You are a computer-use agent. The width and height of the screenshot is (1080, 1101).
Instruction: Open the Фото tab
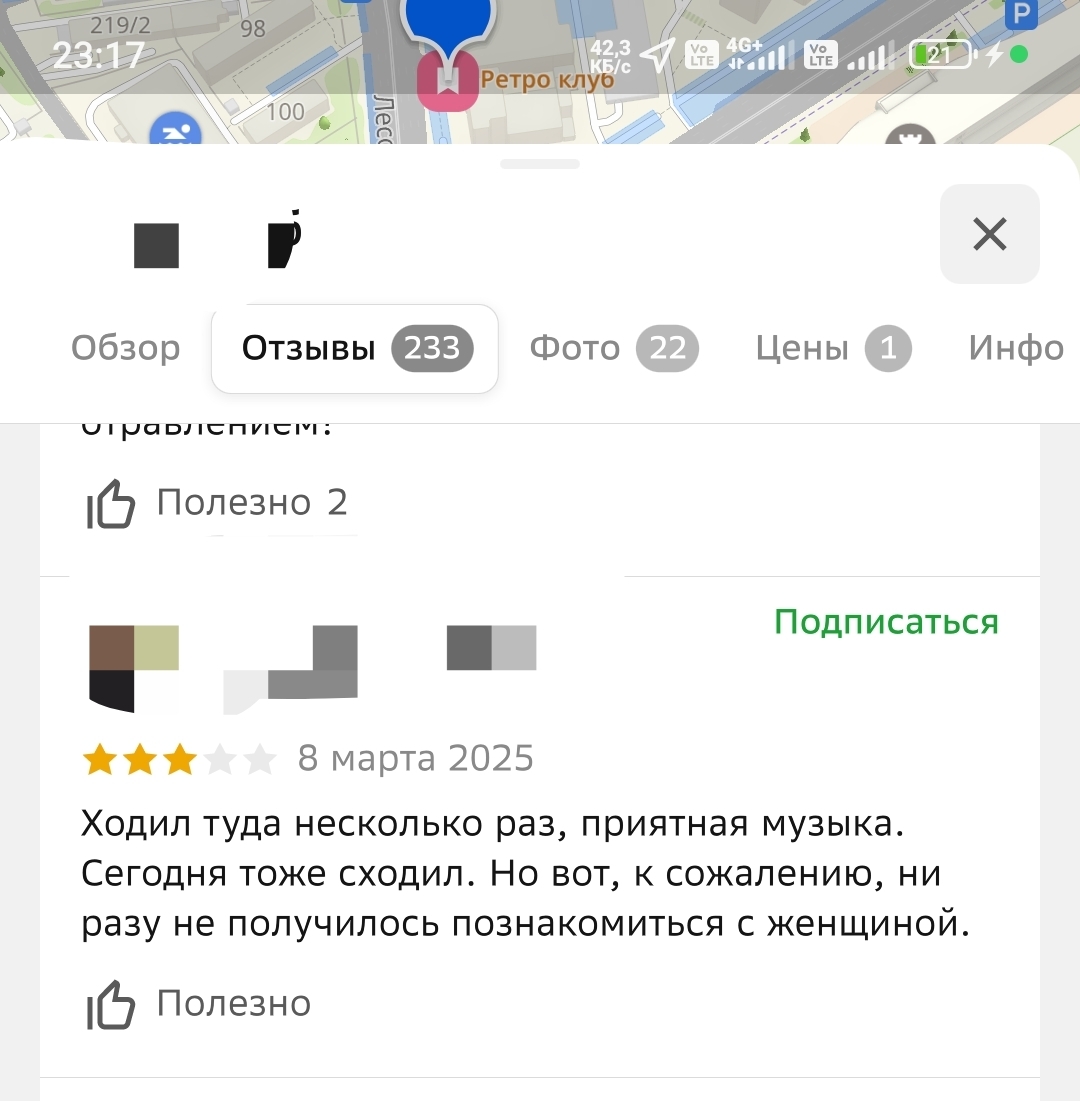tap(613, 348)
